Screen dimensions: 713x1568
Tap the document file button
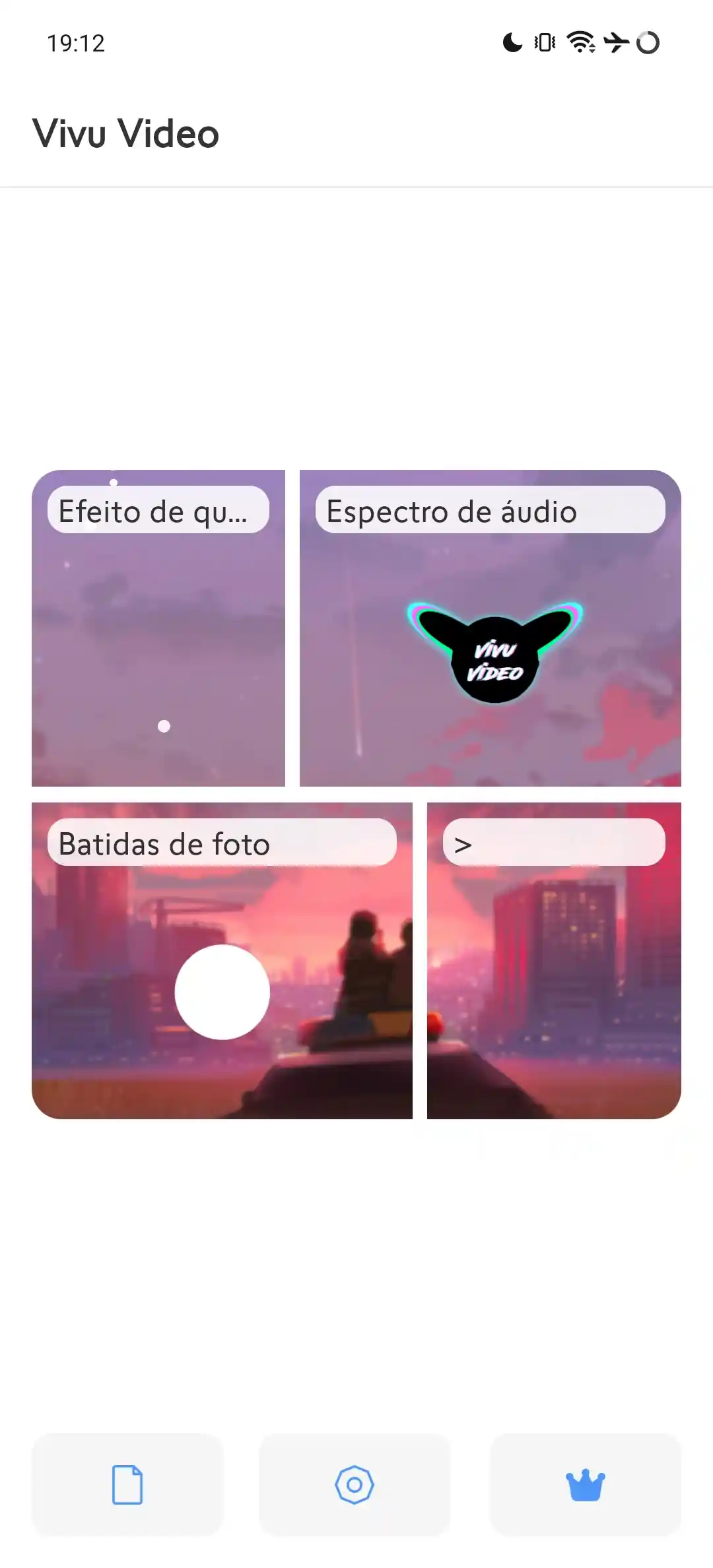[127, 1485]
